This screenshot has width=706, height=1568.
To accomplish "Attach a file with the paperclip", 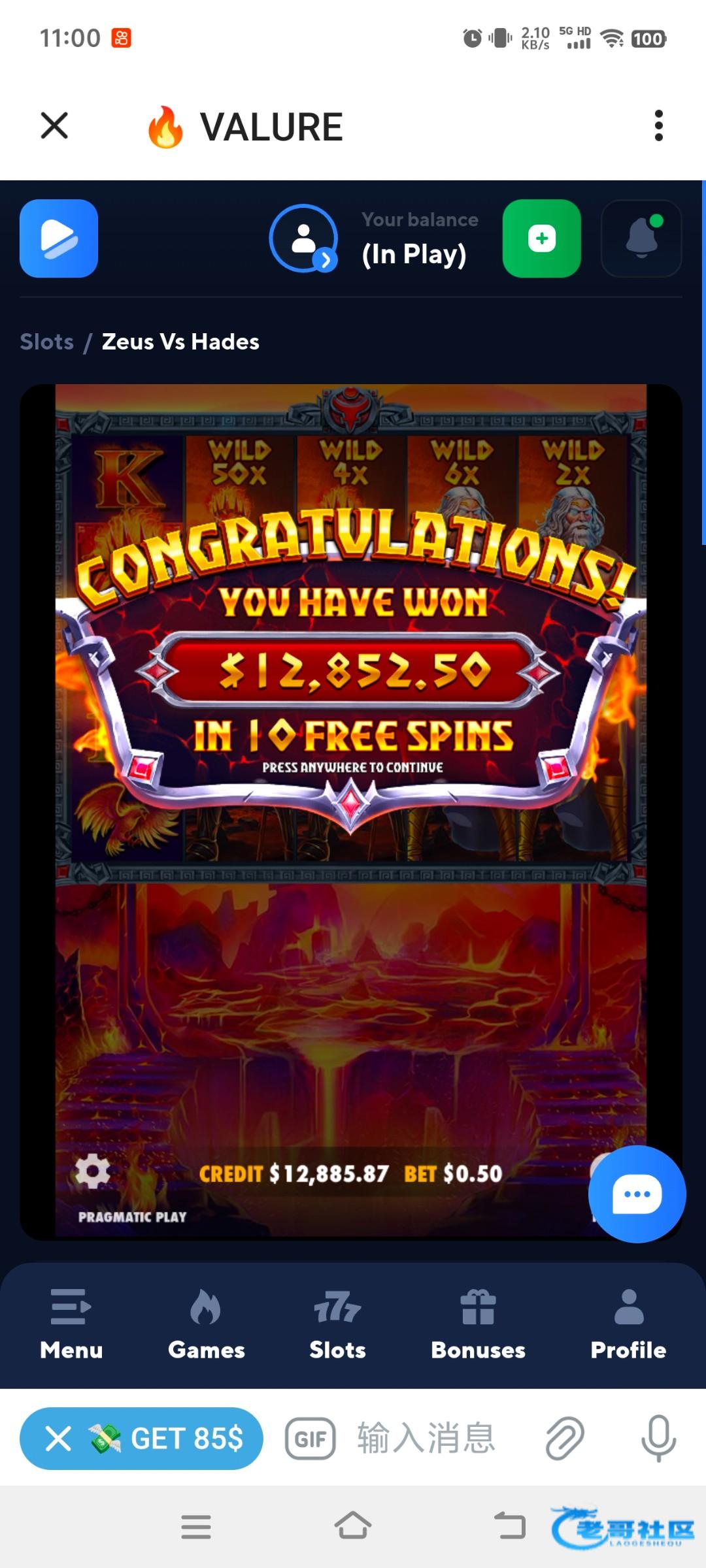I will coord(564,1439).
